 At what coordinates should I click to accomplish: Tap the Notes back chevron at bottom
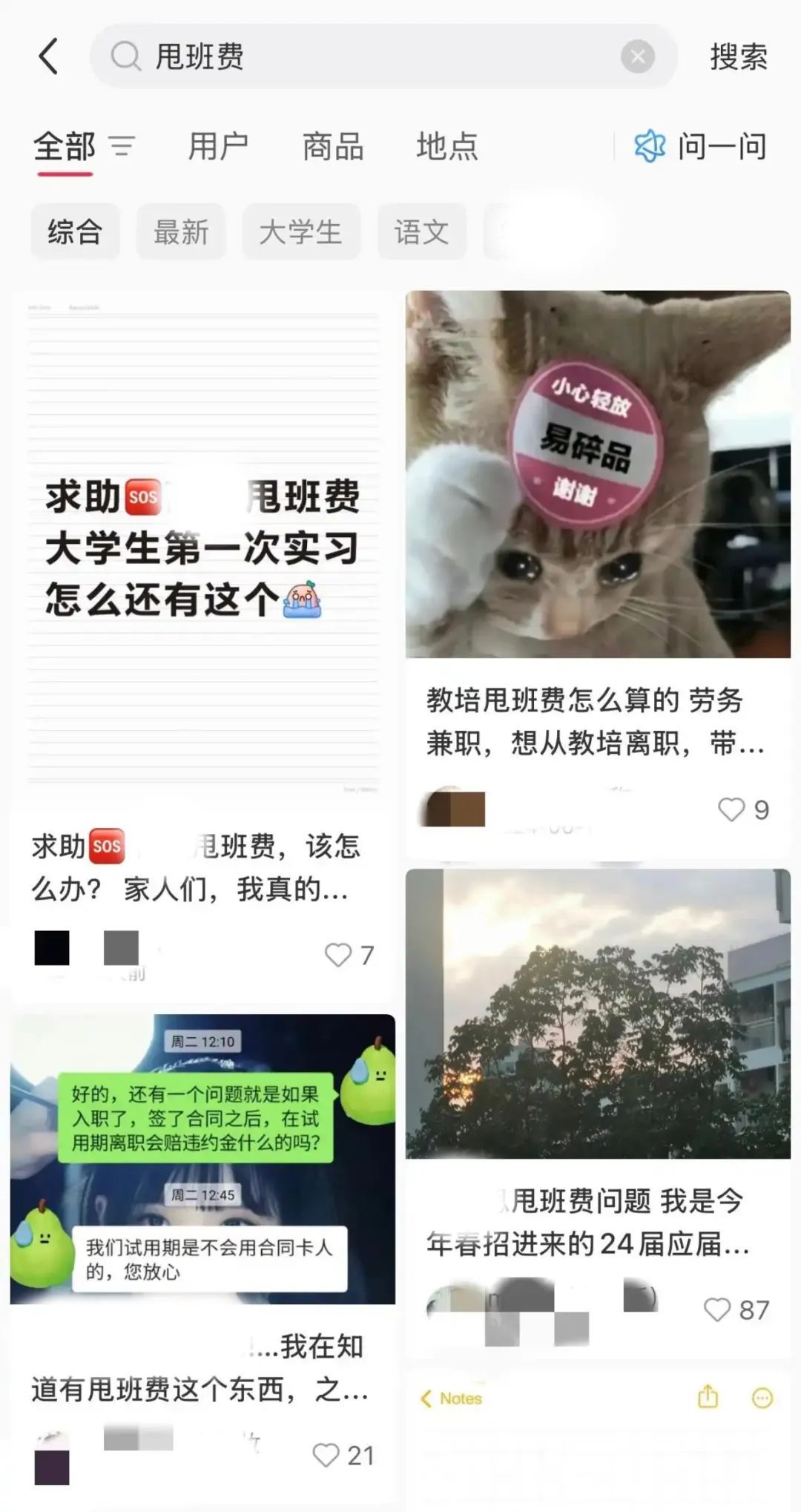point(427,1398)
